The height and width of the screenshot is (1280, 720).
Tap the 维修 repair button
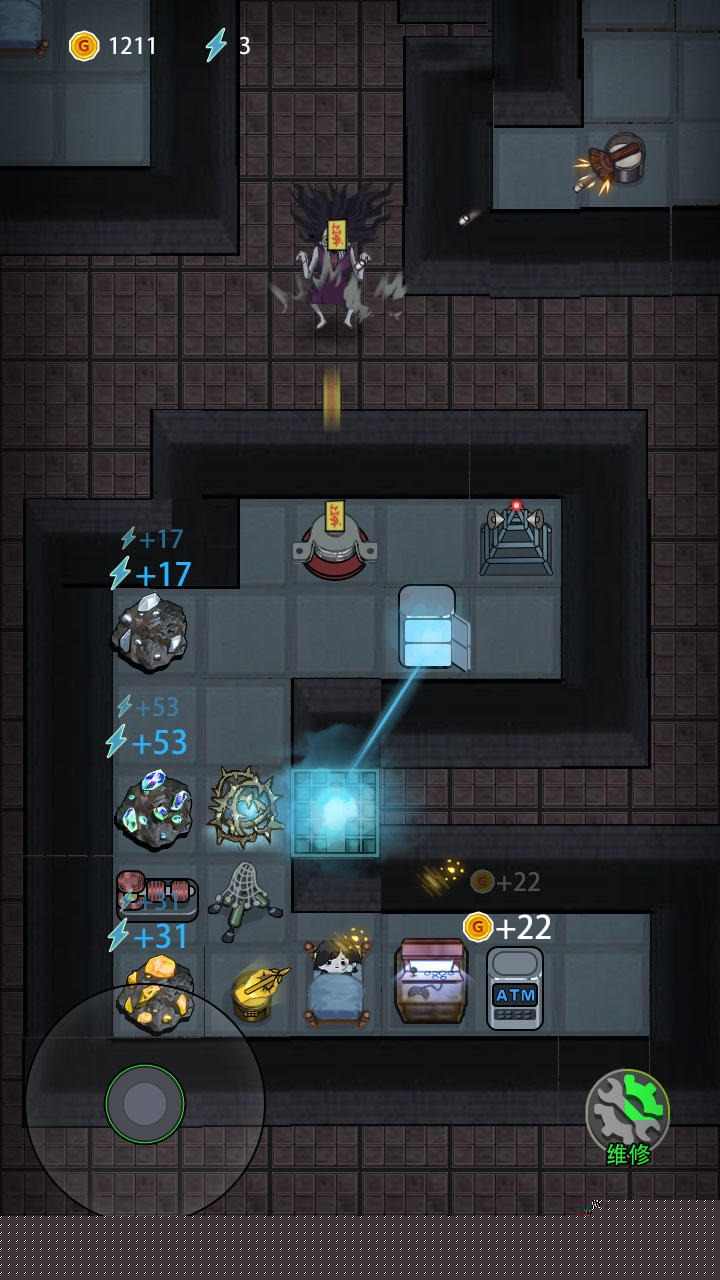(x=627, y=1118)
